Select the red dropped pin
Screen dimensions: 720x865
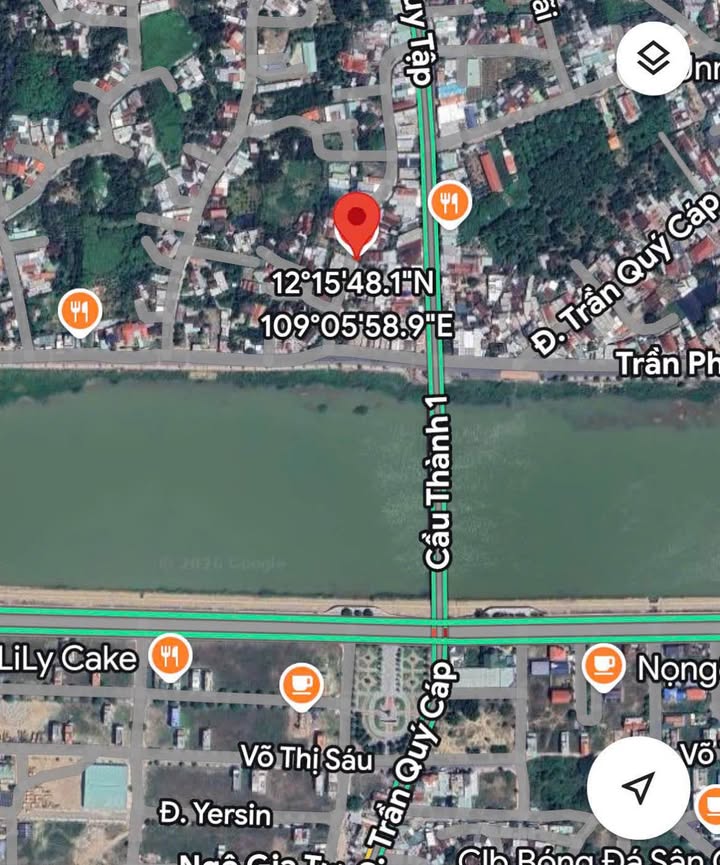tap(356, 222)
